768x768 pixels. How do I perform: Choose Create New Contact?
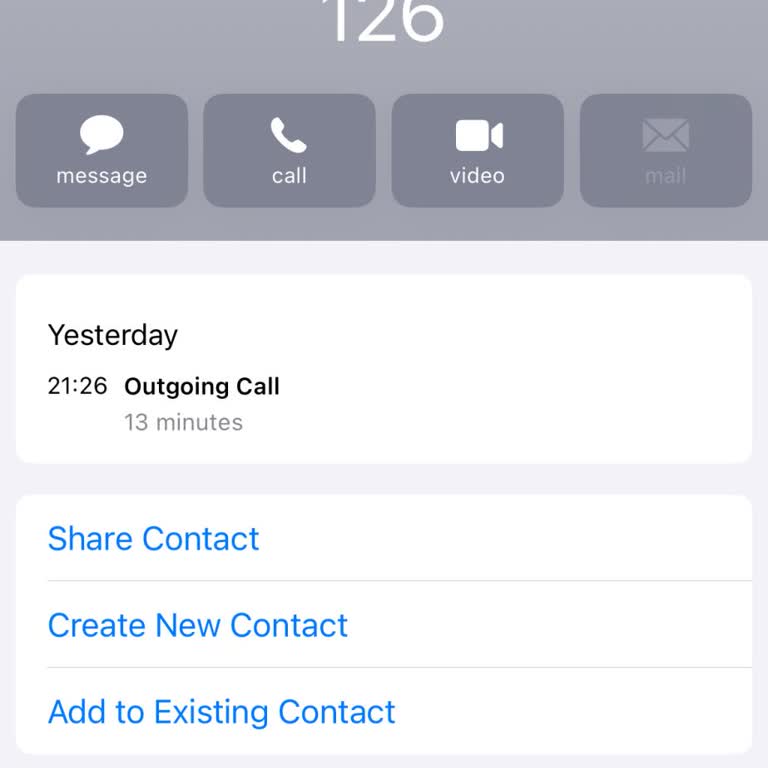click(198, 625)
